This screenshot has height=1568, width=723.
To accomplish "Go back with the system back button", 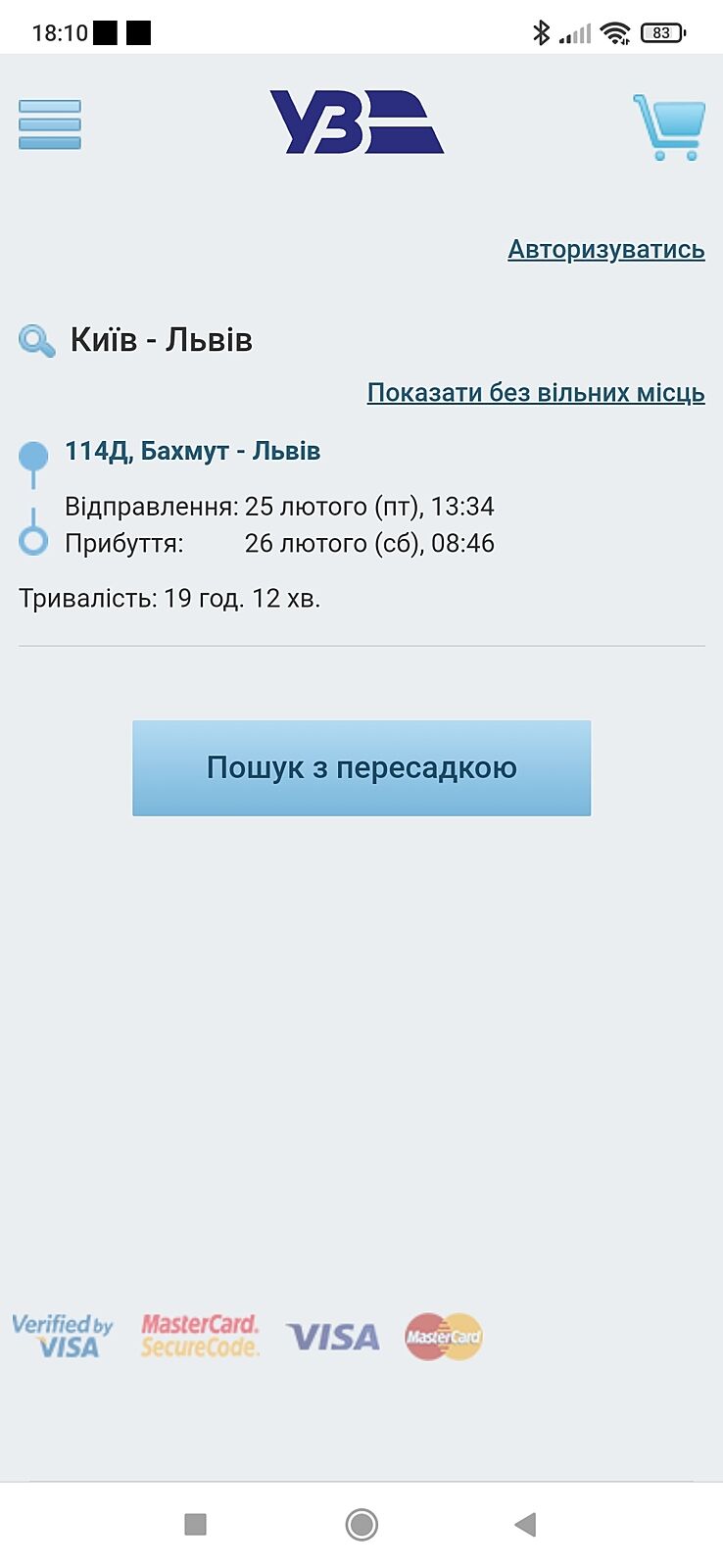I will pos(526,1524).
